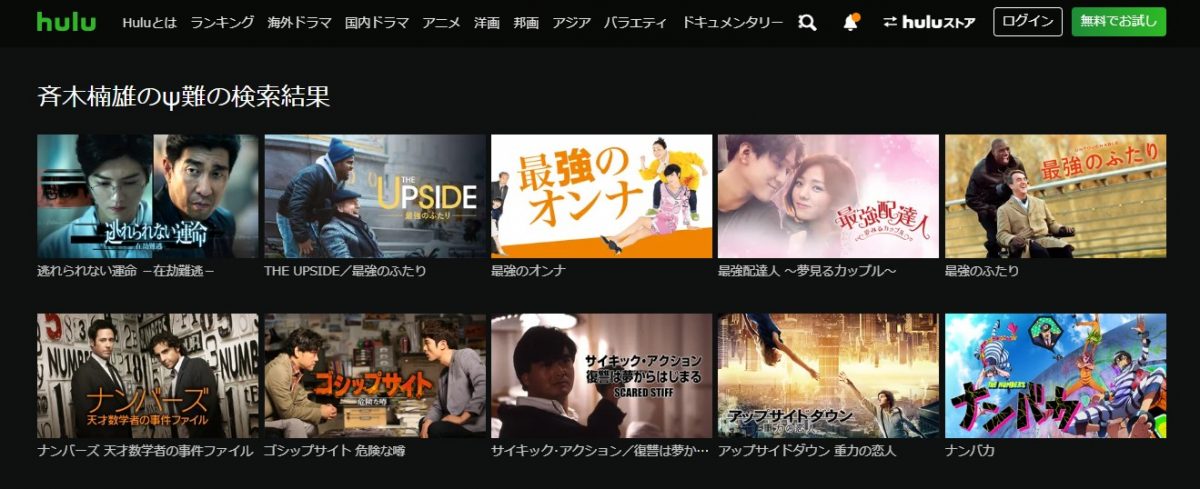This screenshot has height=489, width=1200.
Task: Open 最強配達人 ~夢見るカップル~
Action: 828,197
